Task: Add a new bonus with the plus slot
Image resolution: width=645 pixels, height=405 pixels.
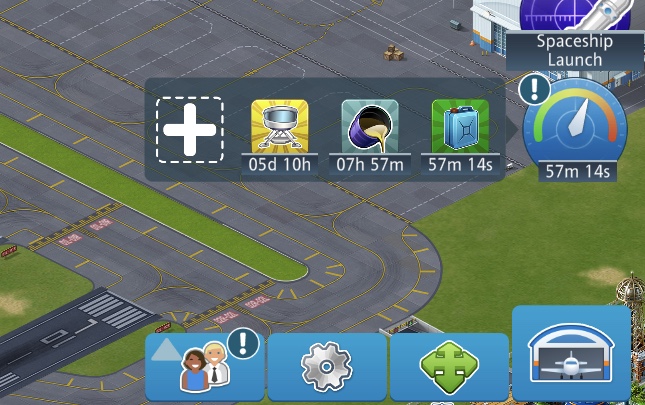Action: point(189,130)
